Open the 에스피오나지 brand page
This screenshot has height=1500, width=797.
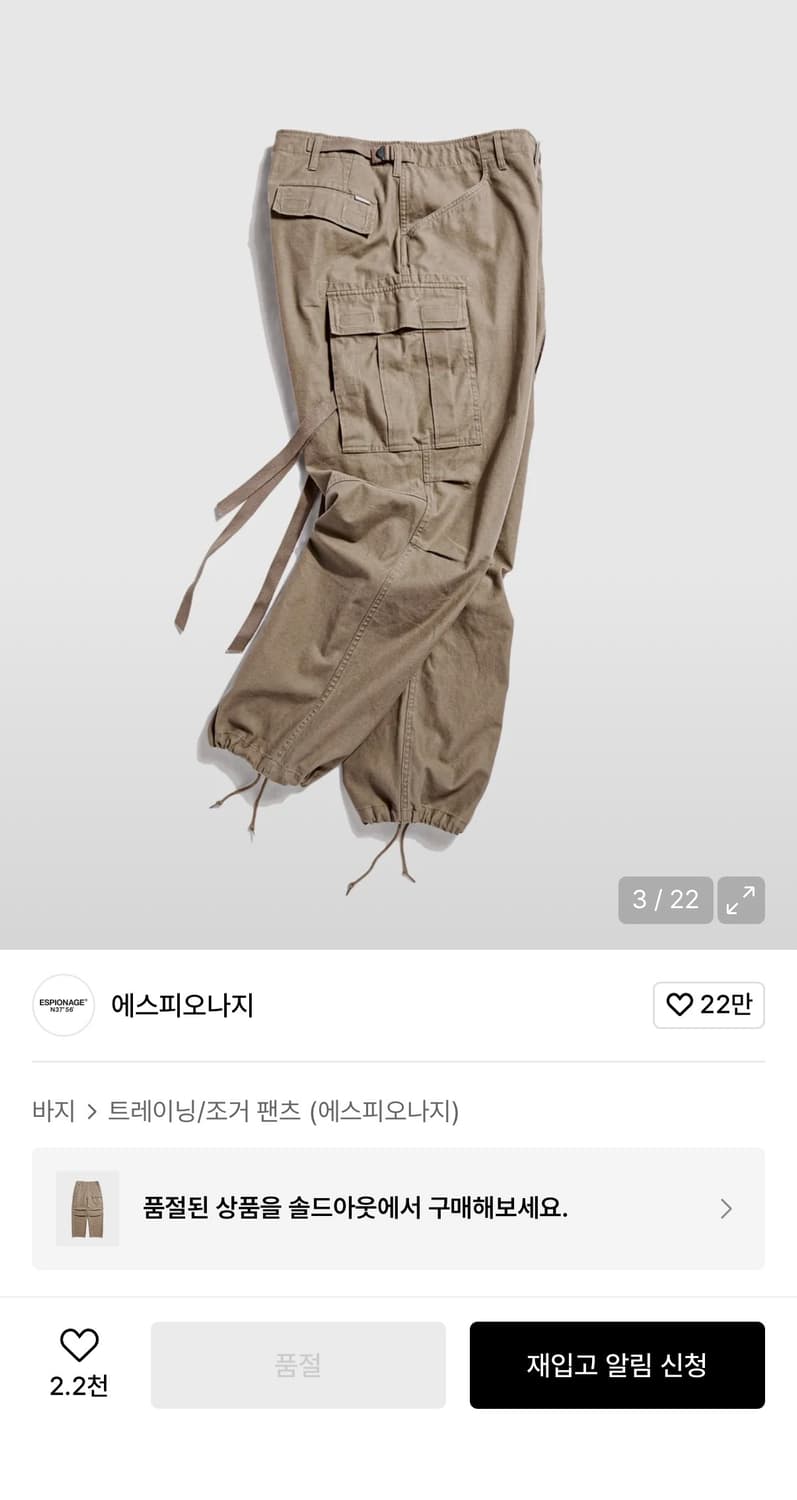[x=180, y=1005]
